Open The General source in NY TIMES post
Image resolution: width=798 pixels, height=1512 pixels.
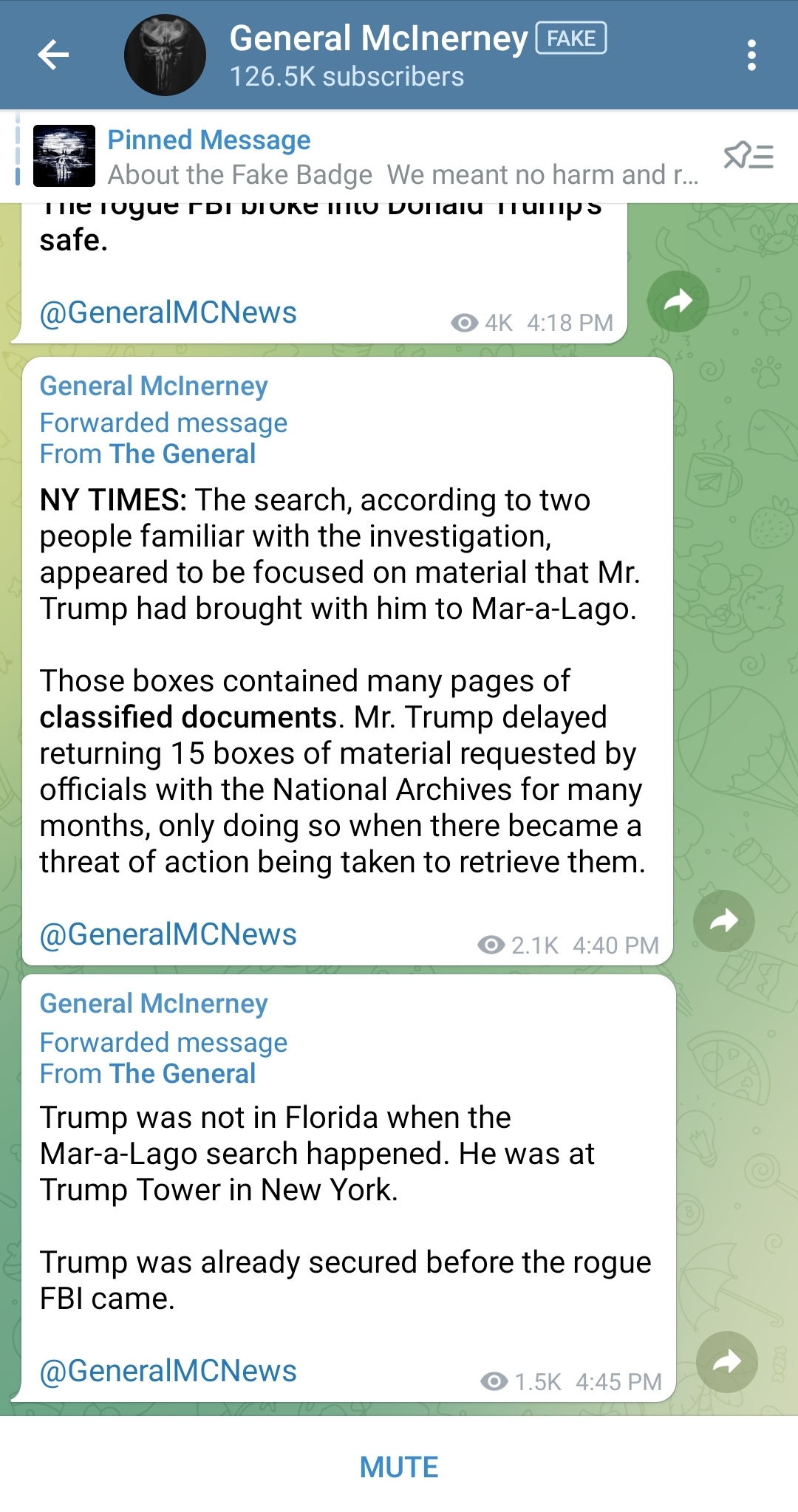[182, 454]
